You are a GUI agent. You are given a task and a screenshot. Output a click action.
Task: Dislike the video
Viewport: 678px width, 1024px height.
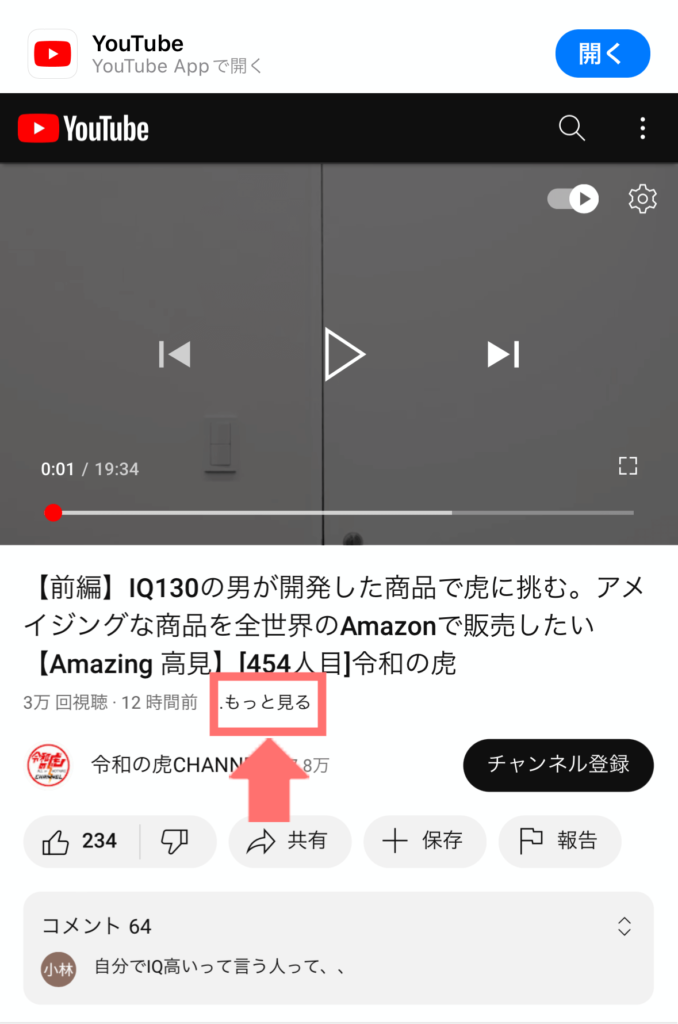(x=175, y=841)
